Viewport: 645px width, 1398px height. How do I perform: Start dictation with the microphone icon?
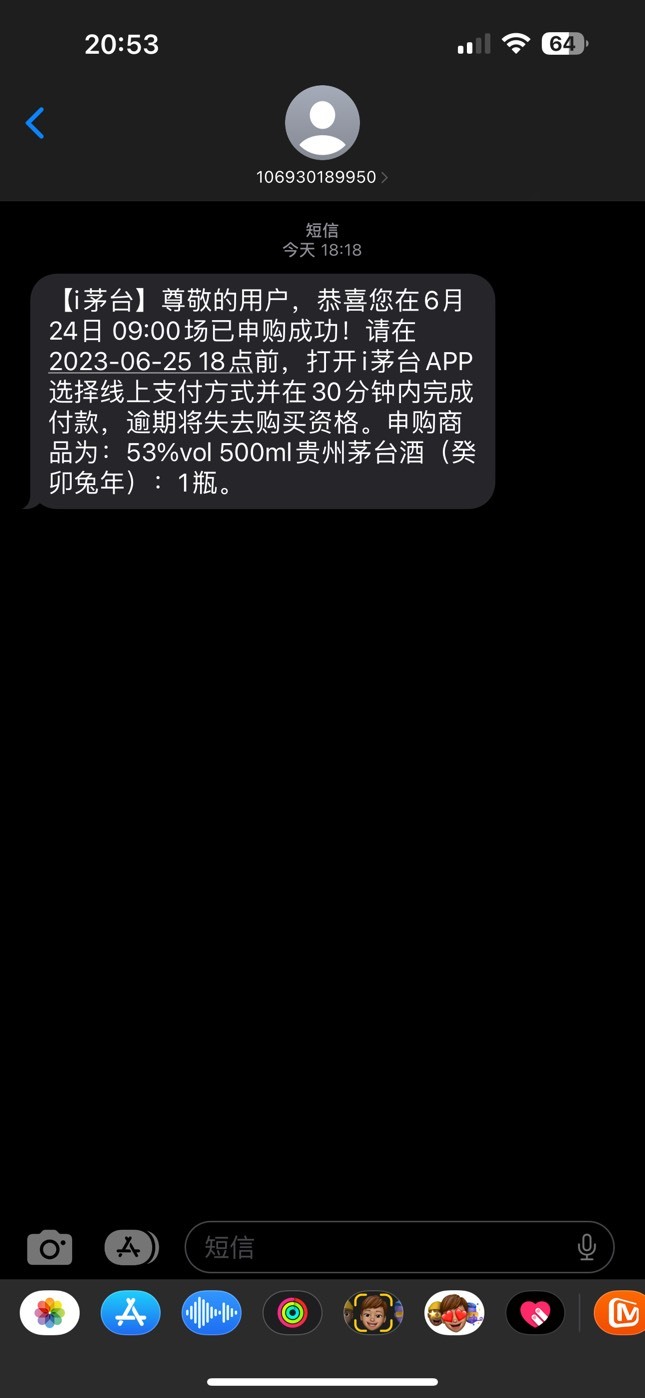tap(587, 1247)
